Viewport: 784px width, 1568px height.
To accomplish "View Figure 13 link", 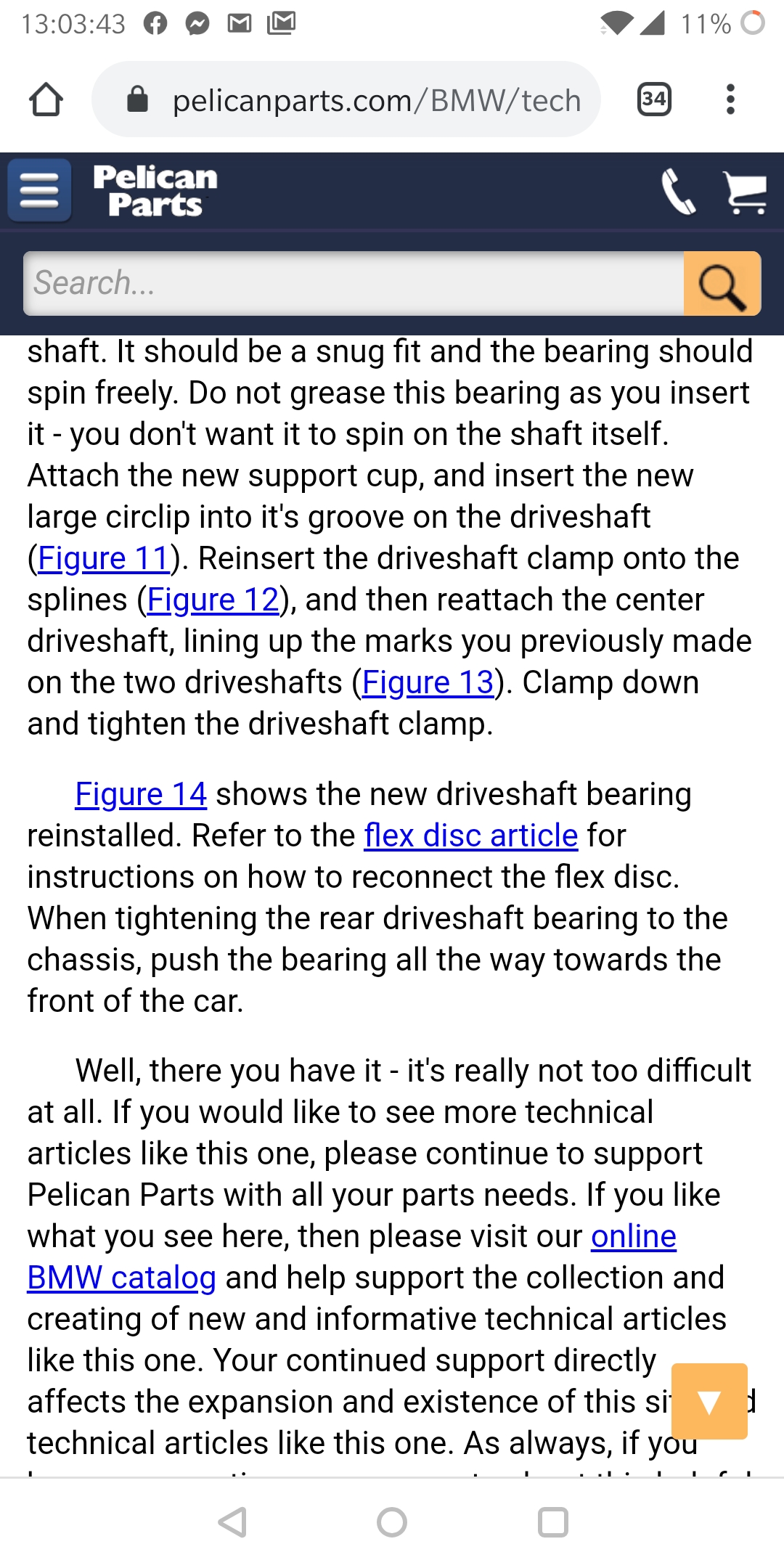I will [428, 683].
